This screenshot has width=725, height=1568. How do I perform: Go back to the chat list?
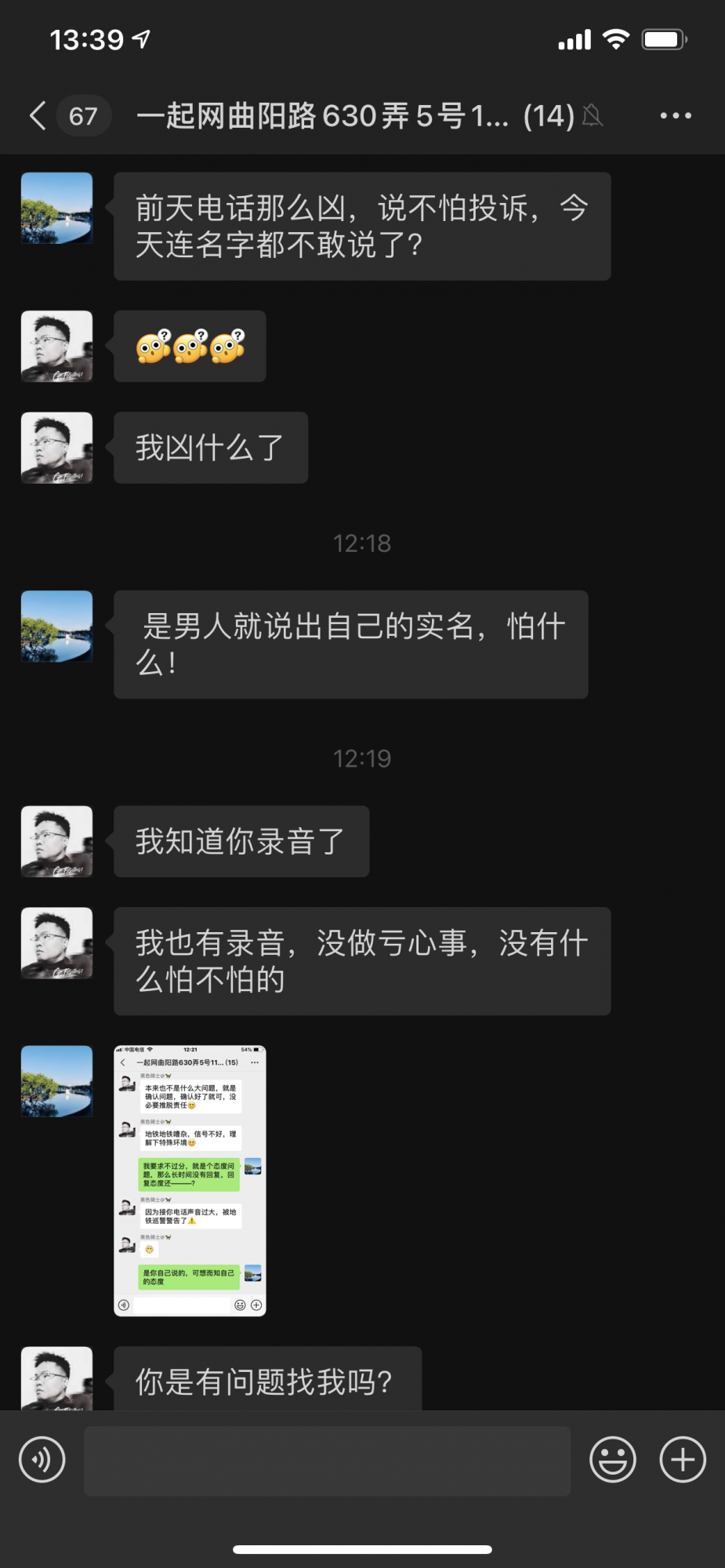coord(38,116)
